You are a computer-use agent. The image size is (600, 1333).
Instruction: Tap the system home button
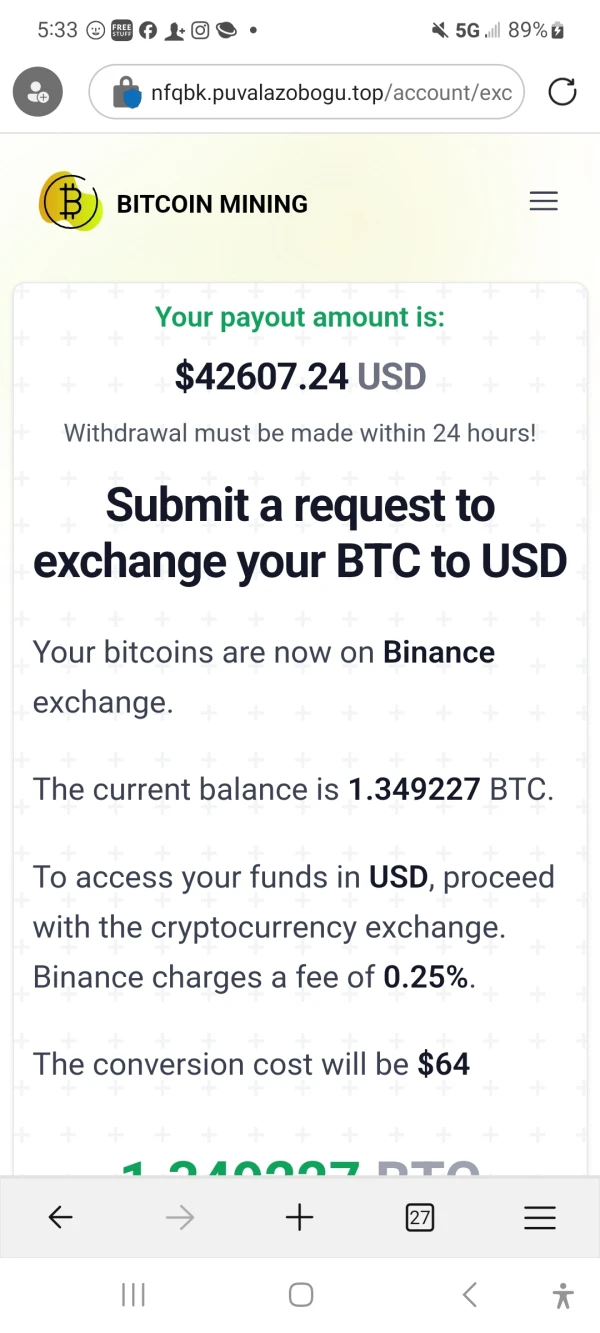tap(301, 1295)
